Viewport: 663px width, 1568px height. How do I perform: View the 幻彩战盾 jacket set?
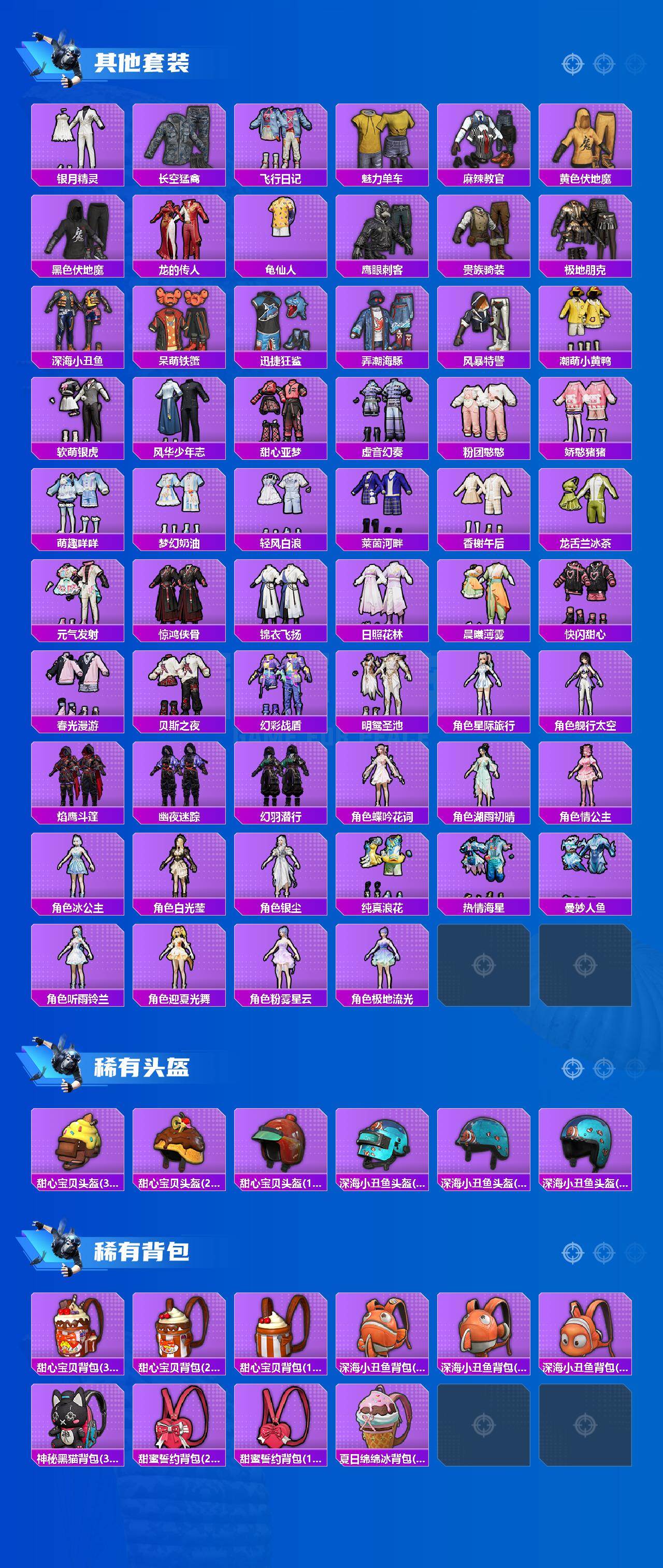click(x=282, y=688)
